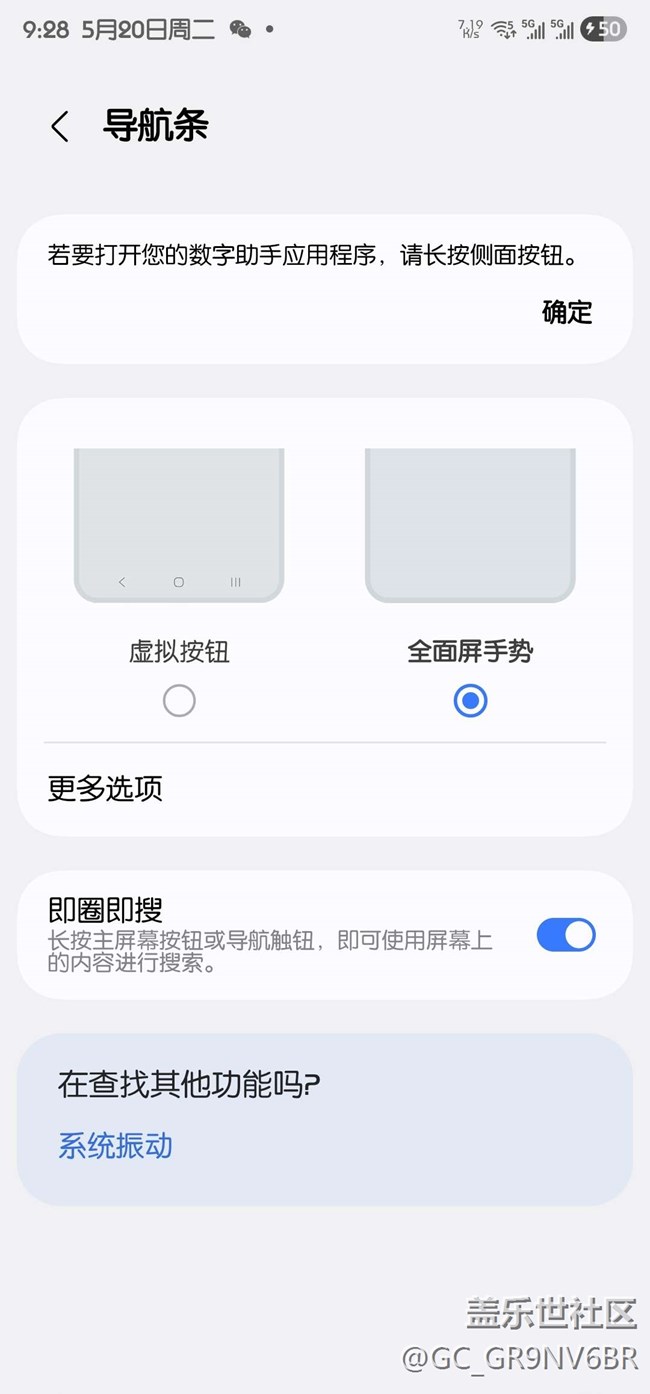Screen dimensions: 650x1394
Task: Select the 全面屏手势 radio button
Action: (470, 701)
